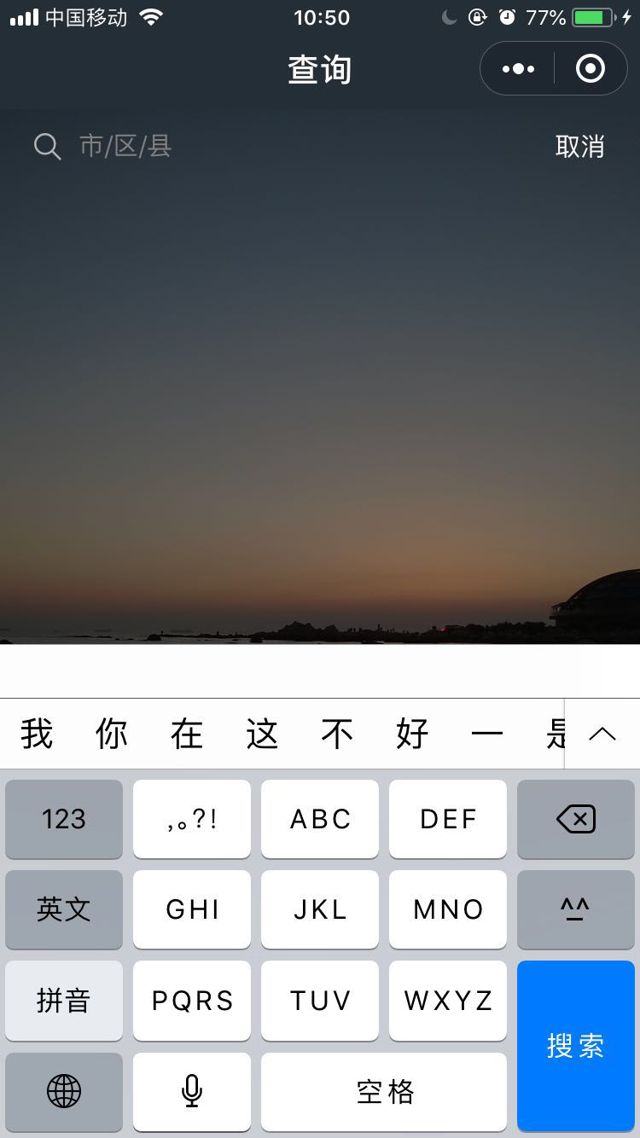
Task: Switch keyboard to 123 numbers
Action: tap(64, 819)
